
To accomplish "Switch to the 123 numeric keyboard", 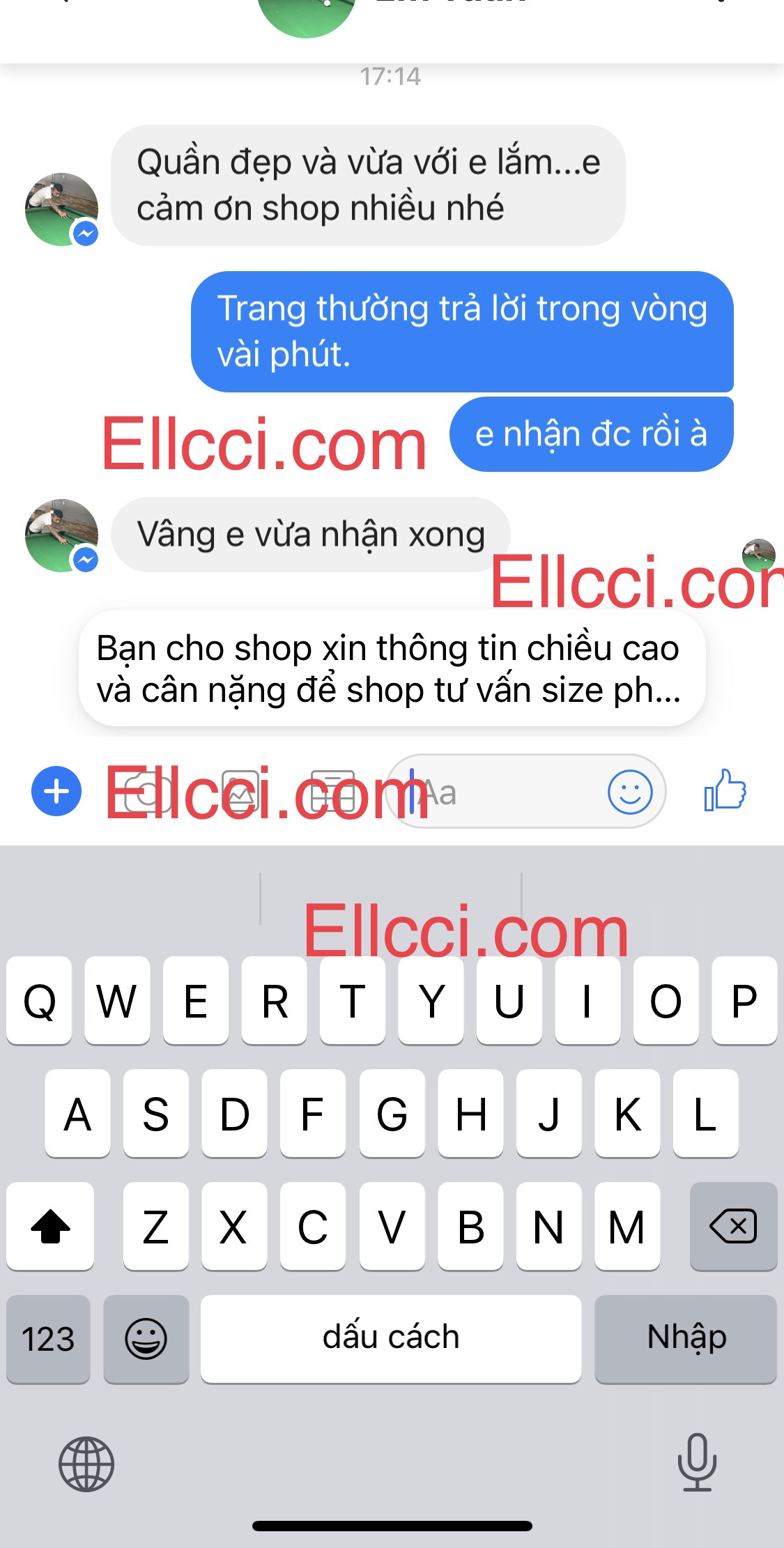I will pyautogui.click(x=48, y=1338).
